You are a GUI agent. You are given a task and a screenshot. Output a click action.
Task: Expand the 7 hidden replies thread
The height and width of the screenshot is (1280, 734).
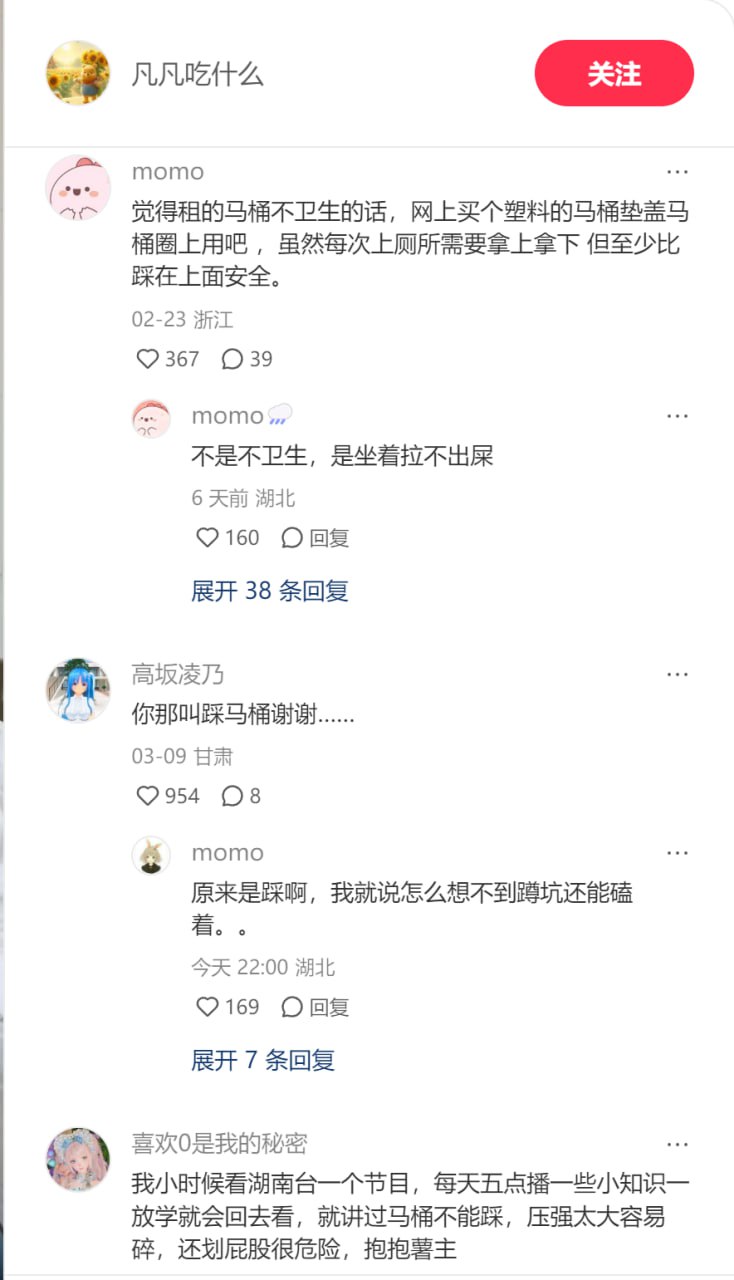click(x=262, y=1061)
